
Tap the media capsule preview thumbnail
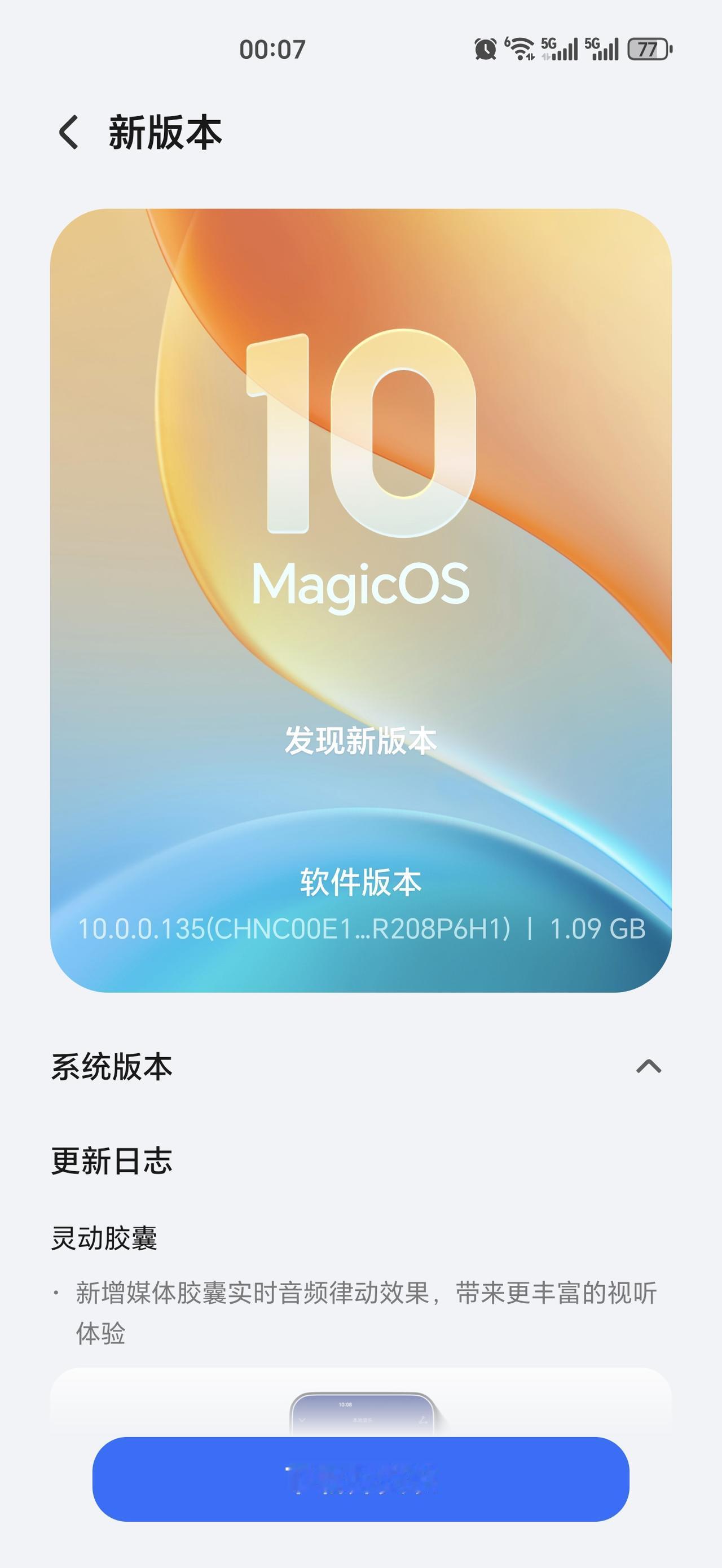tap(360, 1418)
